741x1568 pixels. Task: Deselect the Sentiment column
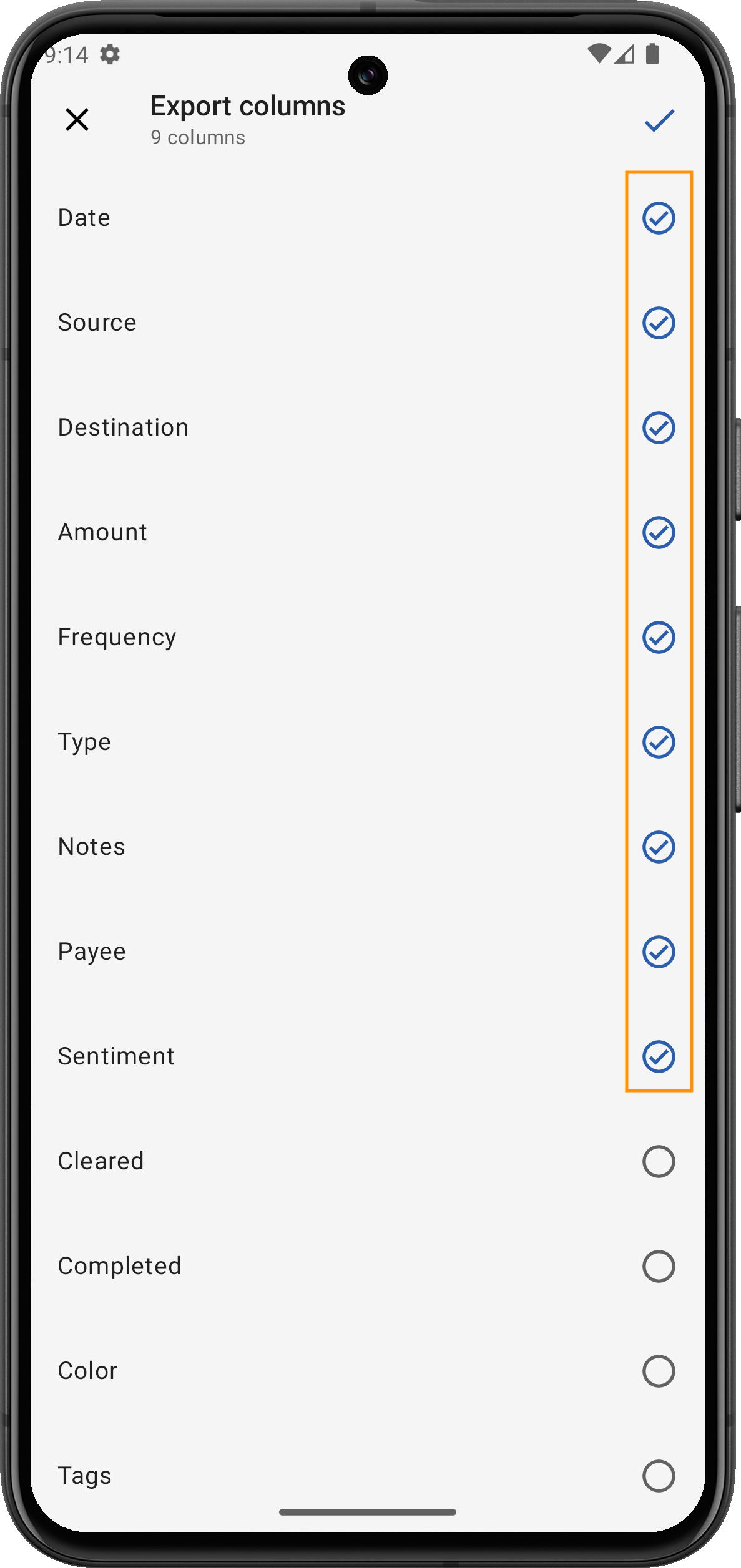click(659, 1057)
